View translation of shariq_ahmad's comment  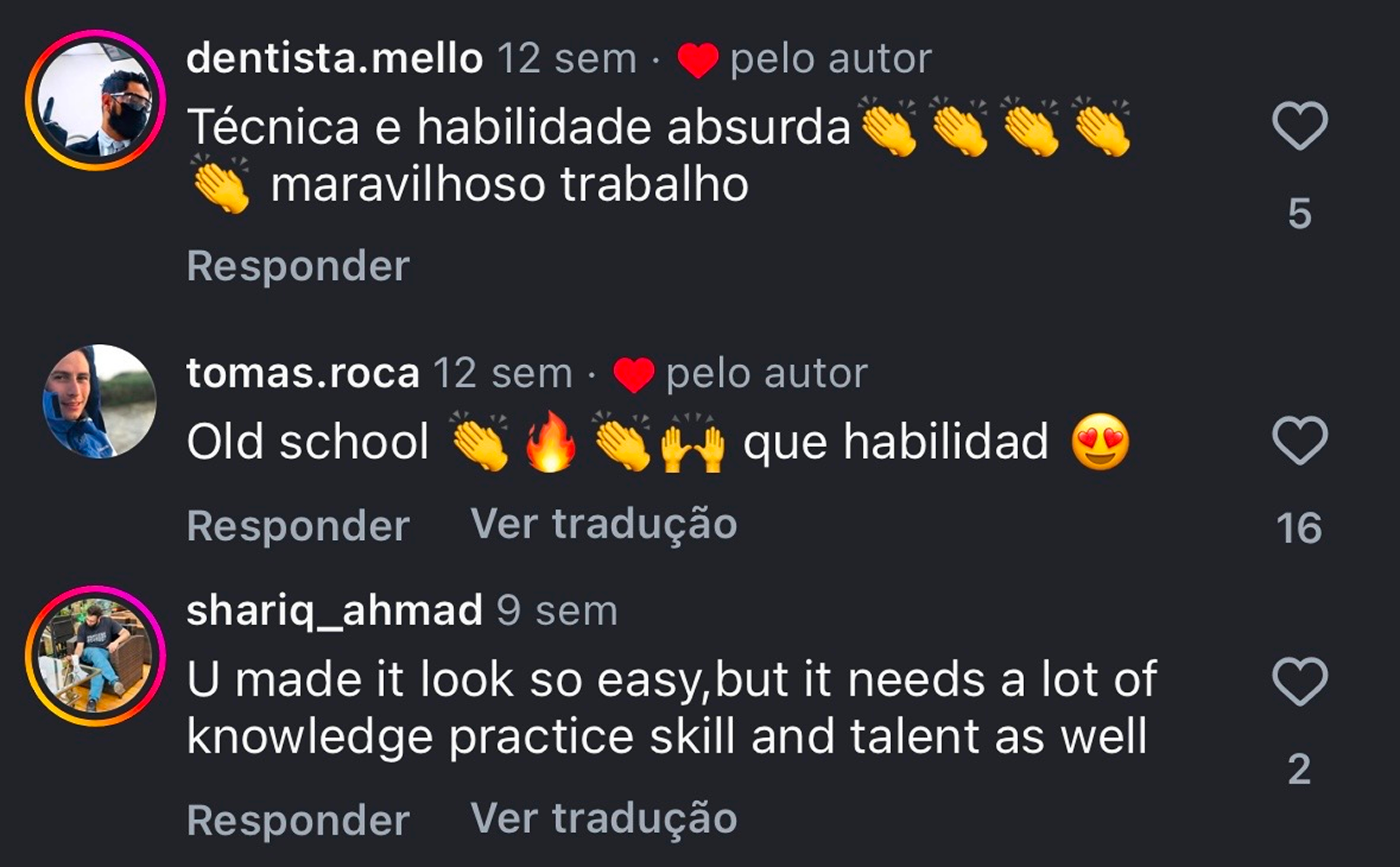(603, 818)
